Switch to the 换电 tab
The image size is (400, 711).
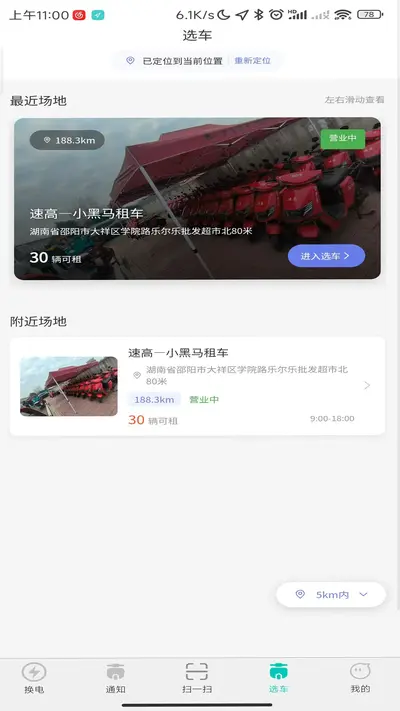pyautogui.click(x=34, y=678)
